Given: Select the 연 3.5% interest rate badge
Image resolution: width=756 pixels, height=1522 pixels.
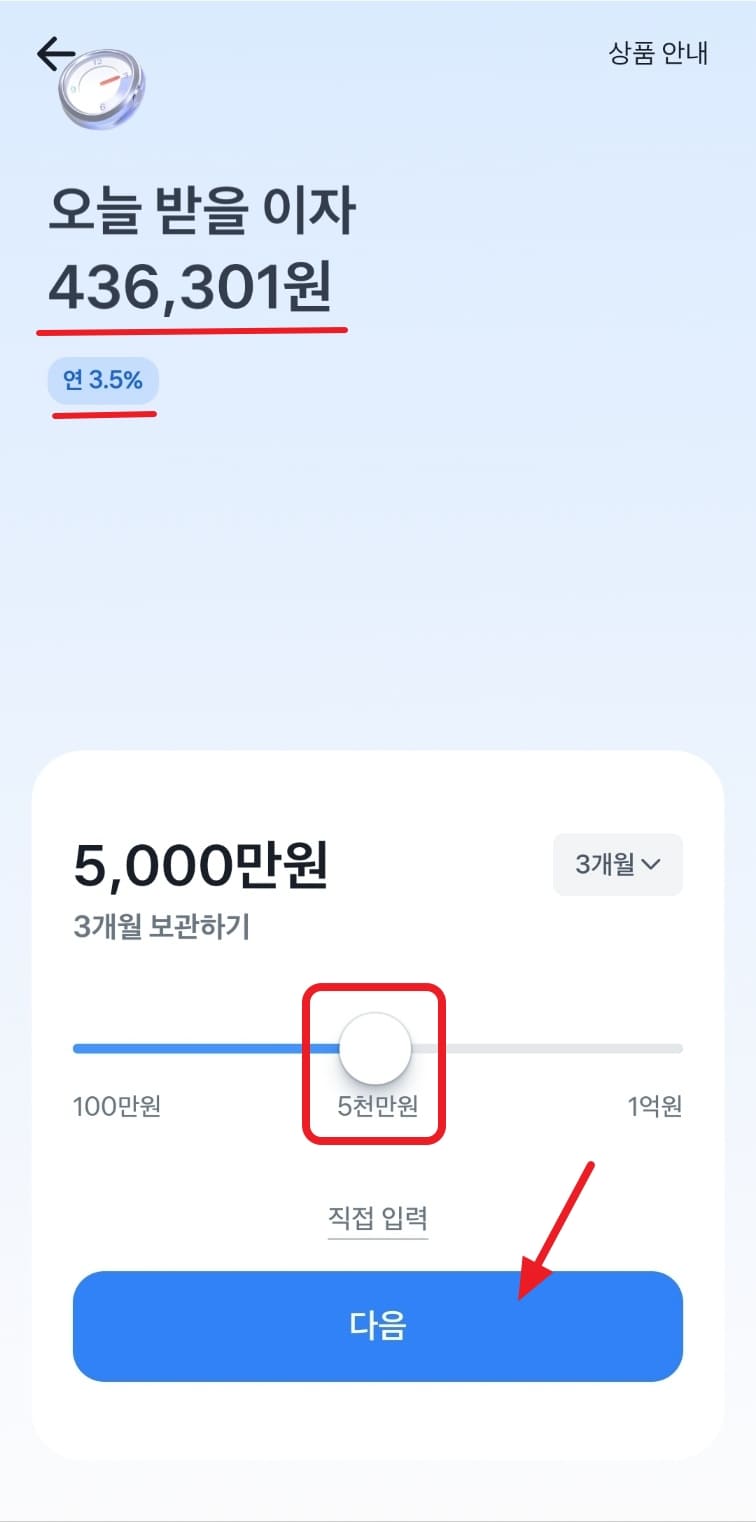Looking at the screenshot, I should tap(102, 380).
